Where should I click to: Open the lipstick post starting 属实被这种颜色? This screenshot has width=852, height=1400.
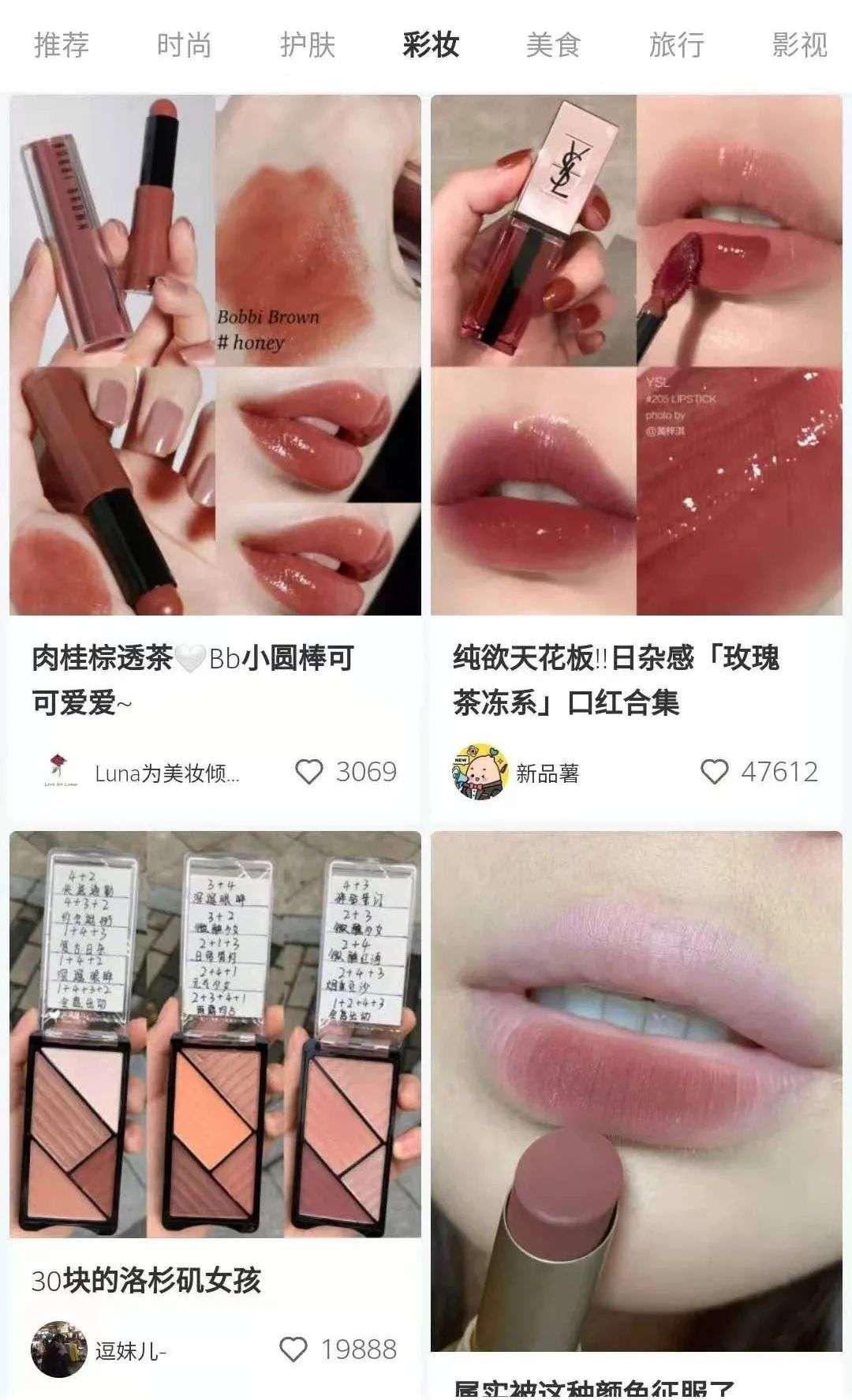point(636,1089)
